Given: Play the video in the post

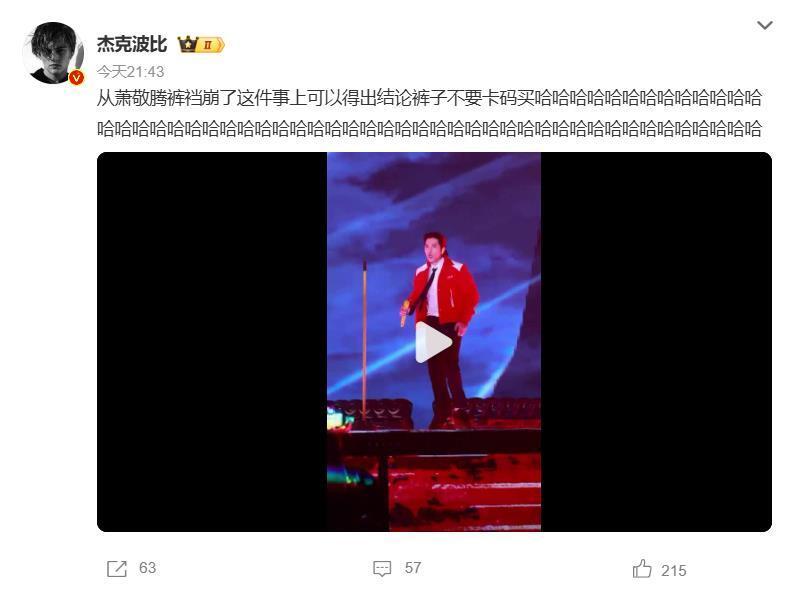Looking at the screenshot, I should (434, 342).
